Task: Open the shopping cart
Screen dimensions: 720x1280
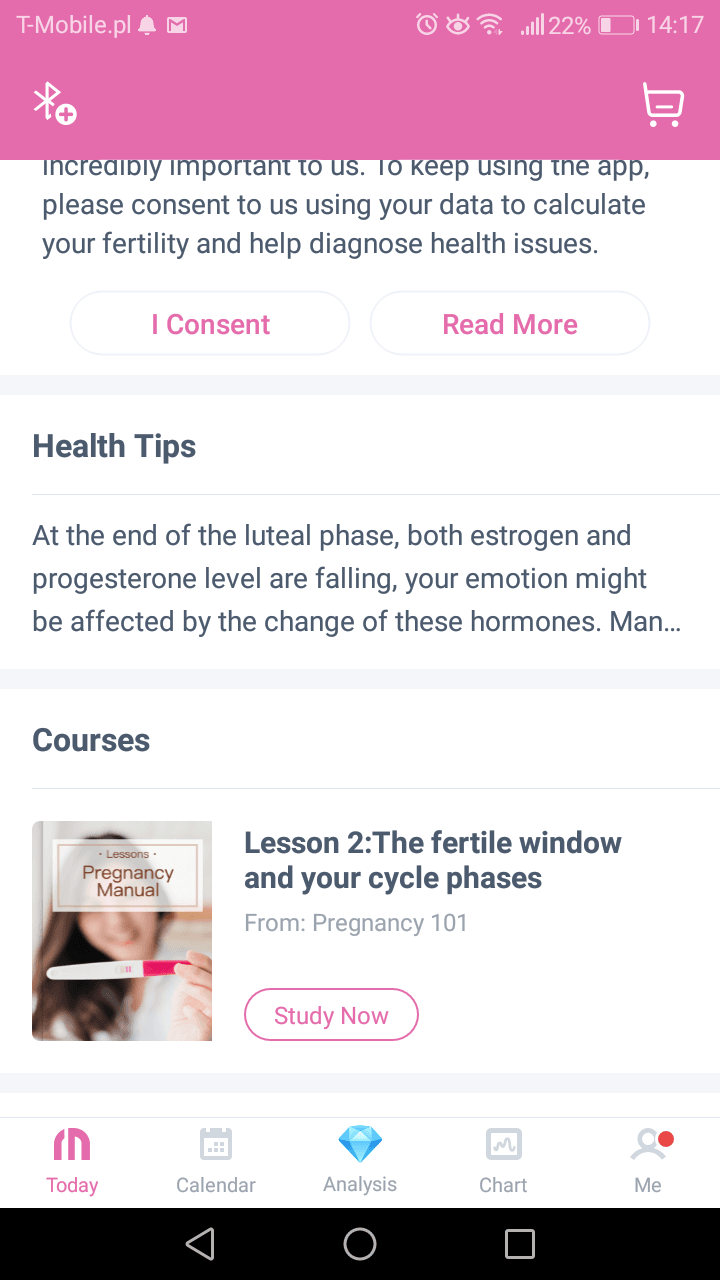Action: pyautogui.click(x=662, y=104)
